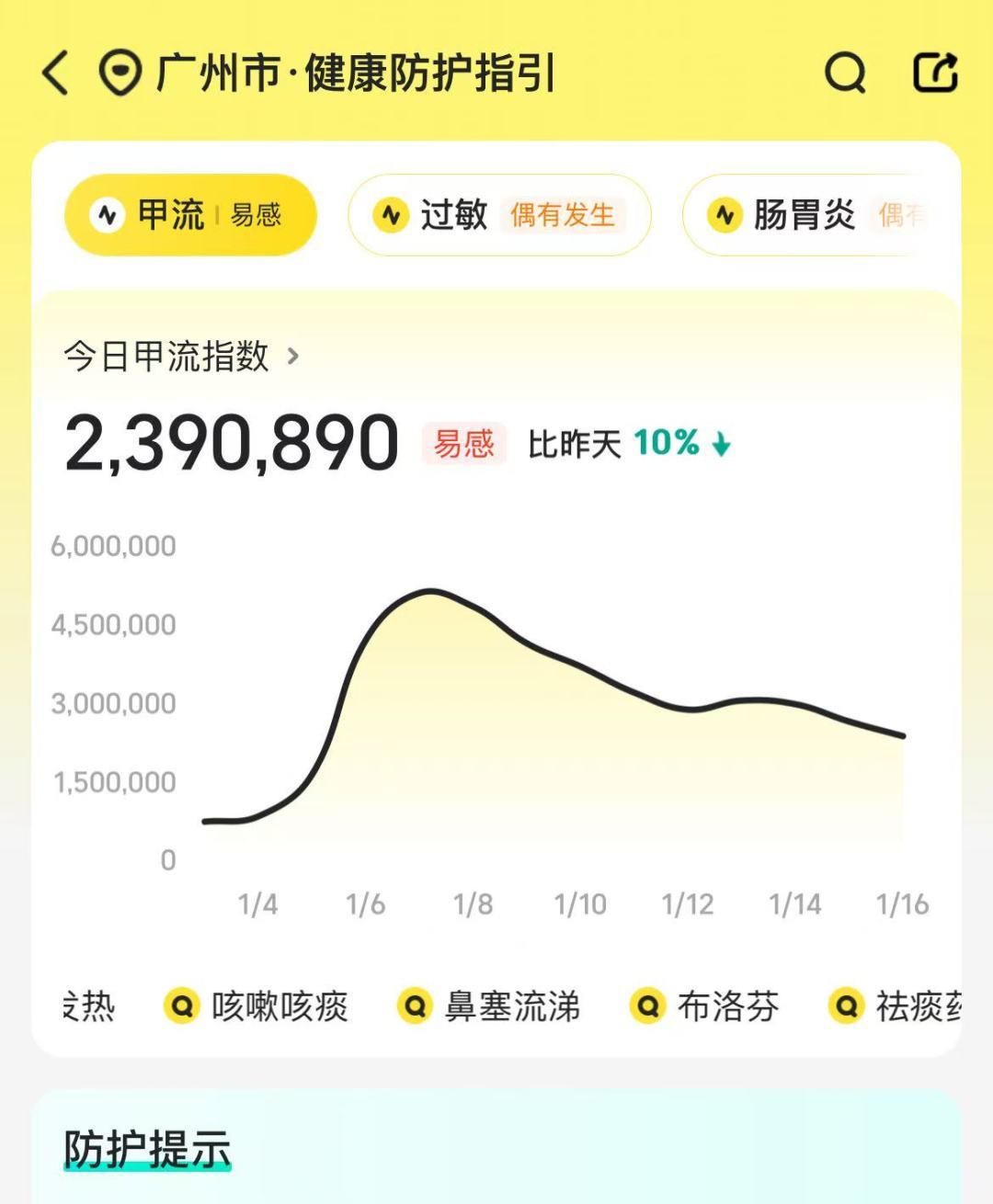Viewport: 993px width, 1204px height.
Task: Switch to the 过敏 tab
Action: (499, 215)
